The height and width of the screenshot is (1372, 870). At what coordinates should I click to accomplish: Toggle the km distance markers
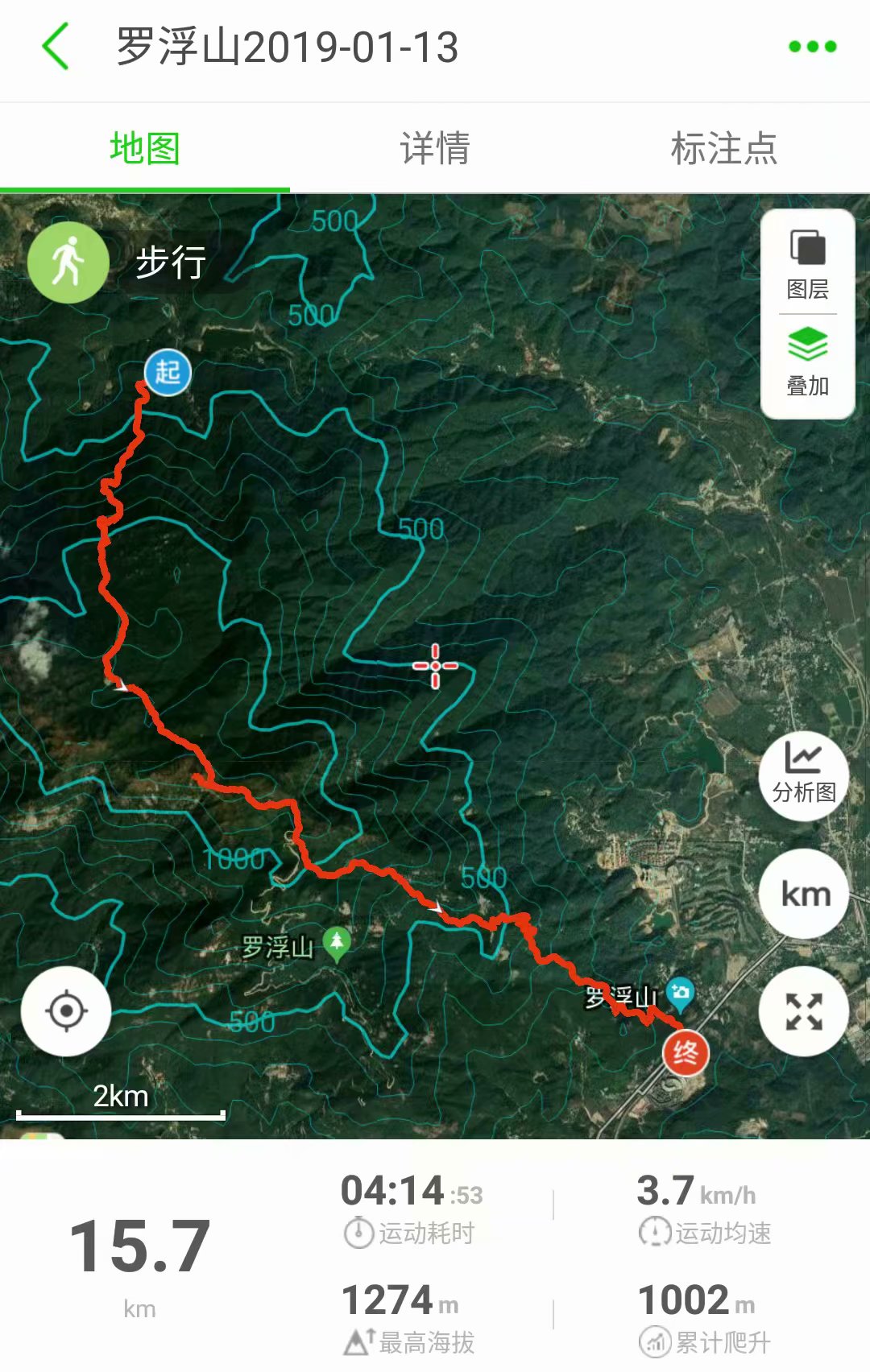(804, 894)
